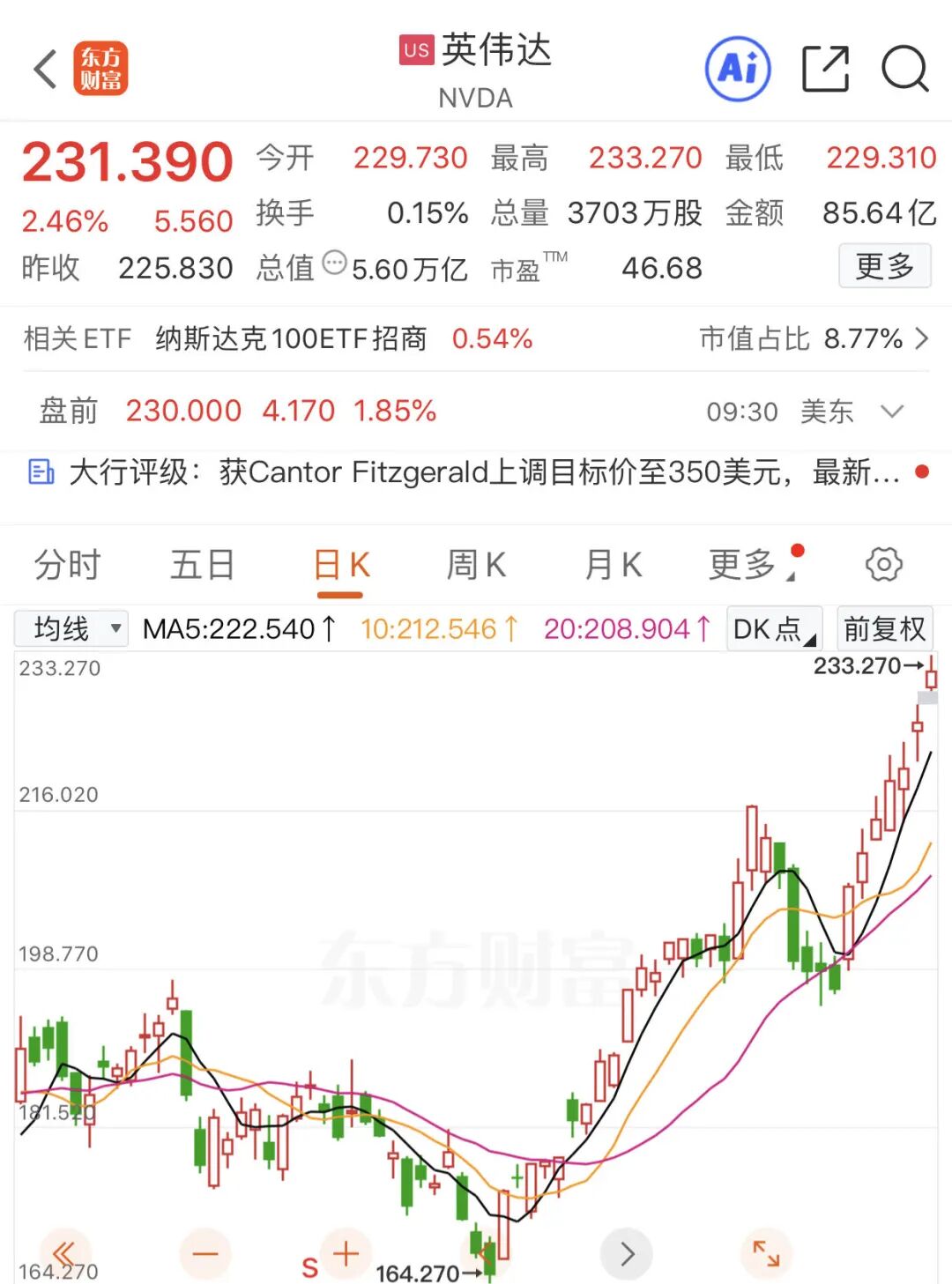Change the 前复权 adjustment option
The width and height of the screenshot is (952, 1284).
click(884, 628)
